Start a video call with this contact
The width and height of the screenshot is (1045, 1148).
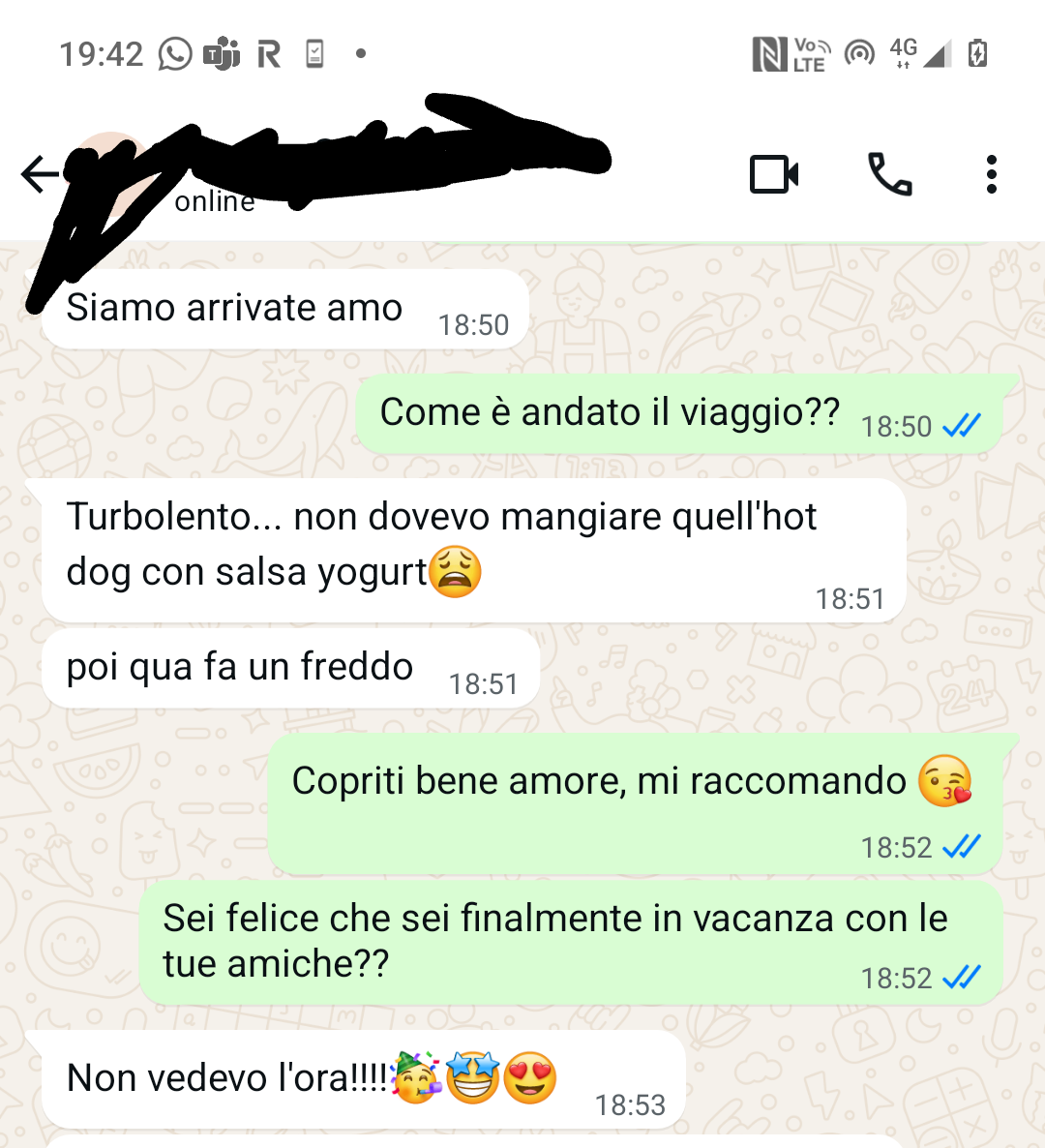tap(774, 175)
